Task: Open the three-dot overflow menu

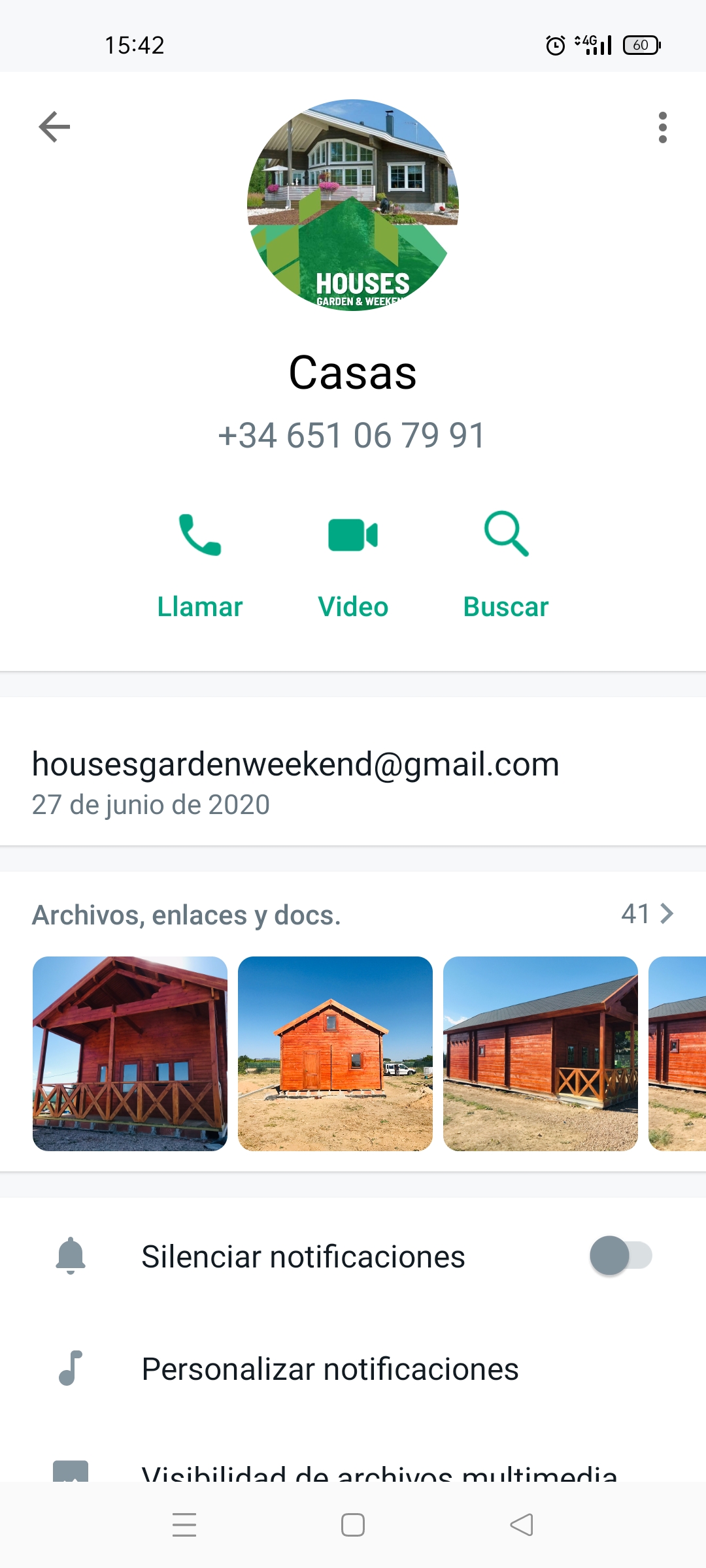Action: 662,127
